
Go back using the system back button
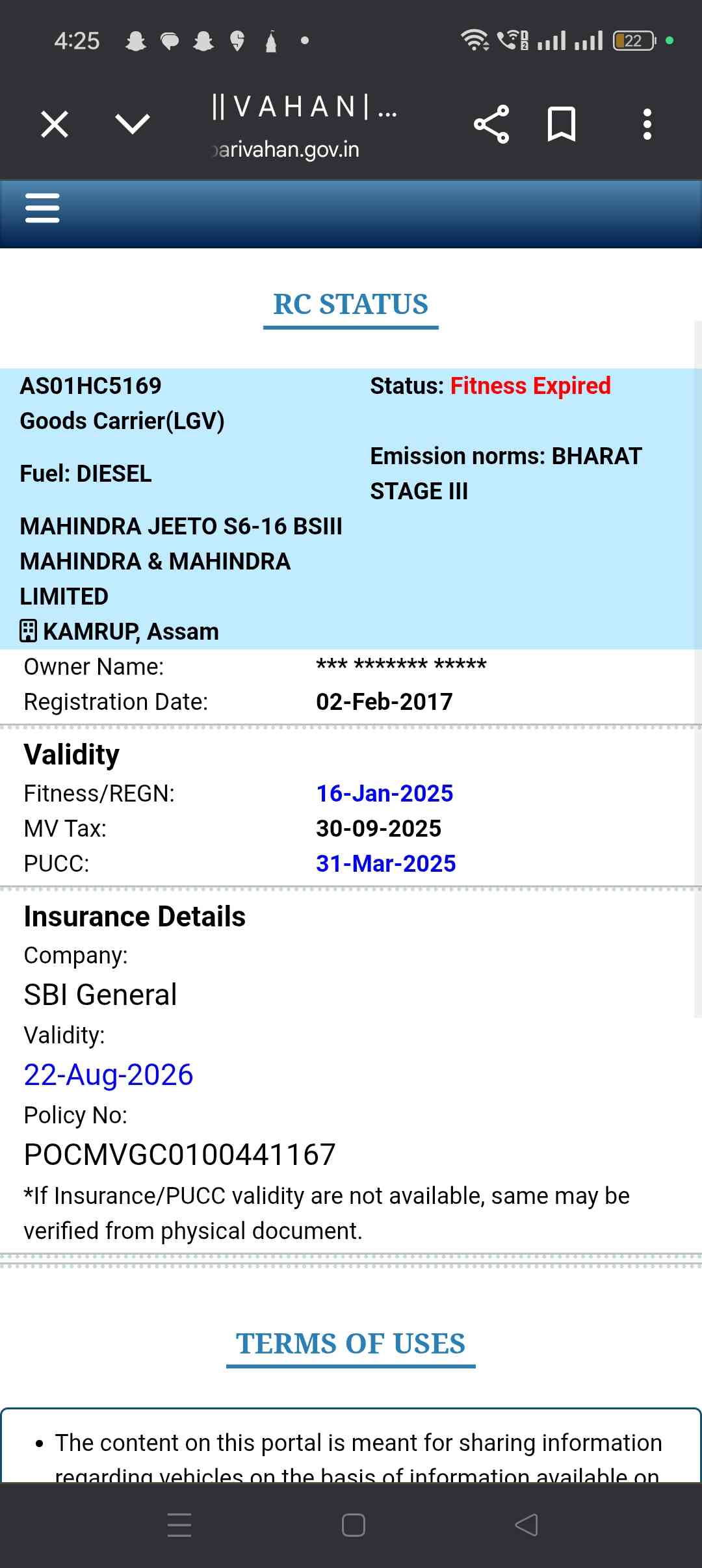pyautogui.click(x=526, y=1525)
